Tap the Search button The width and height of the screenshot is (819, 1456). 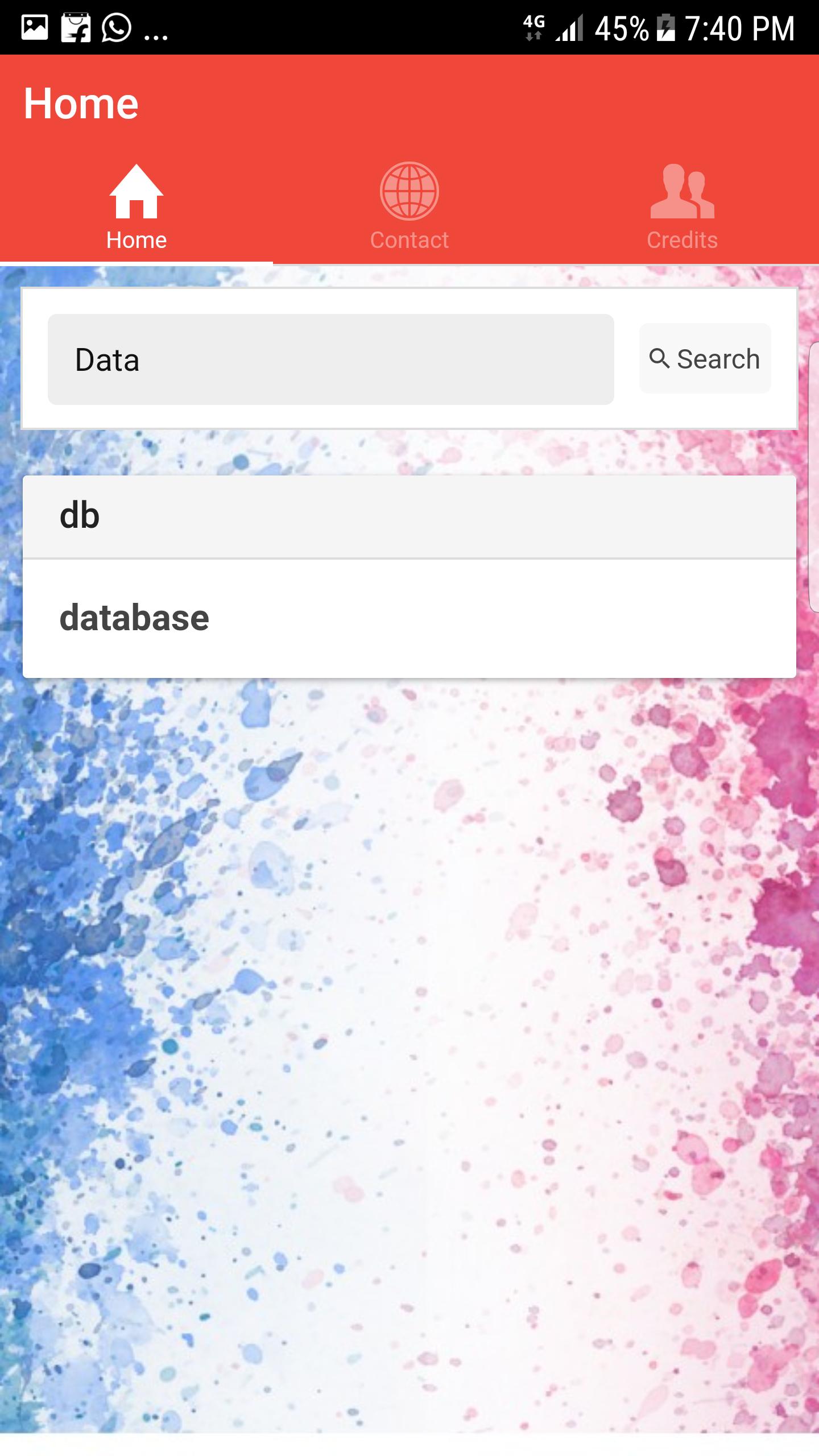point(705,359)
